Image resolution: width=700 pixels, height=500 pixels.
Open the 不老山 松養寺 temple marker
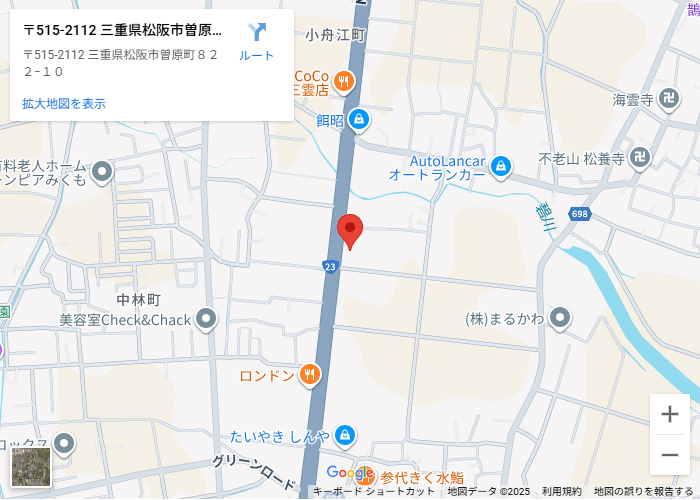click(x=640, y=158)
